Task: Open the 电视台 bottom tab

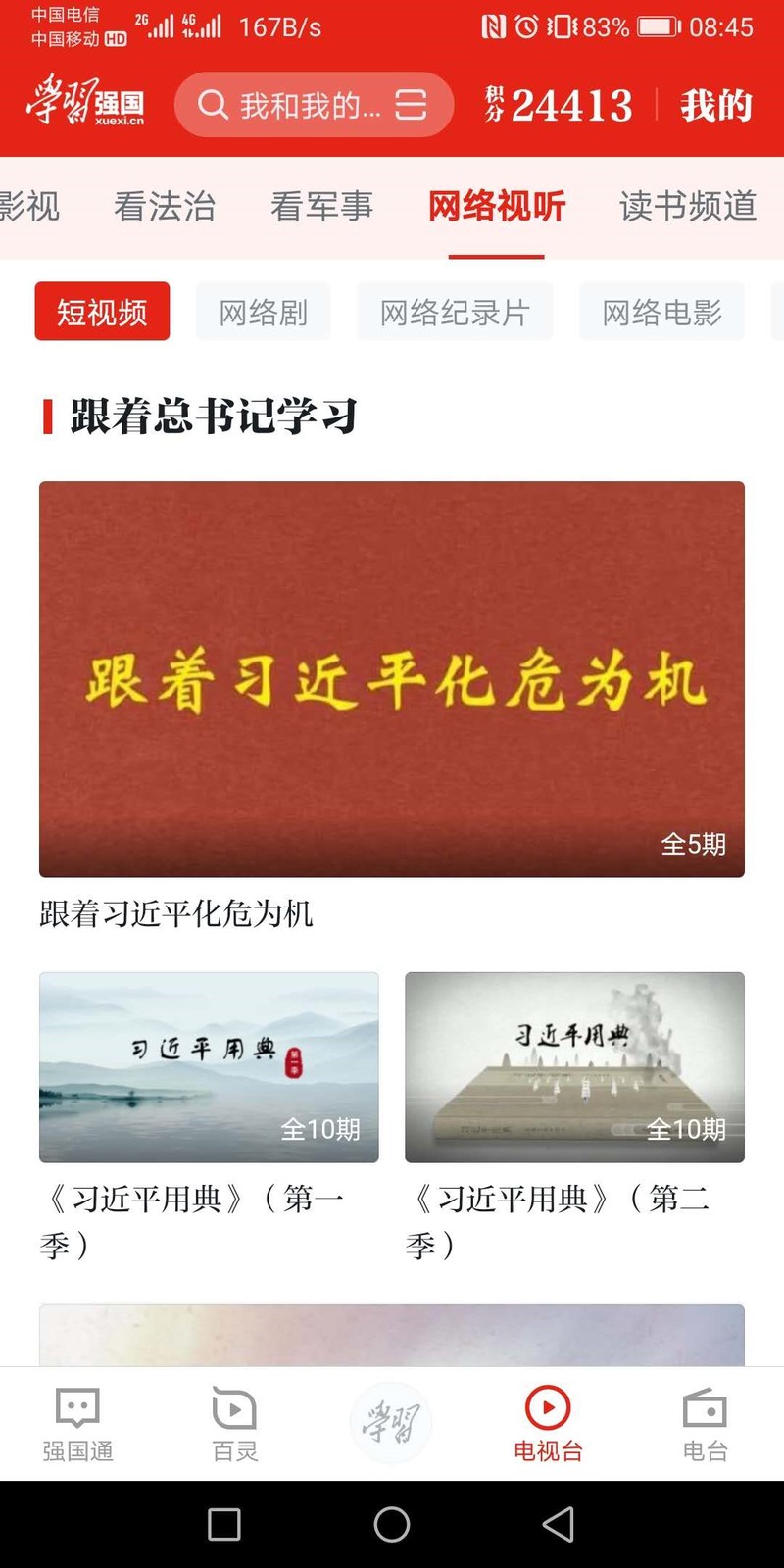Action: [548, 1424]
